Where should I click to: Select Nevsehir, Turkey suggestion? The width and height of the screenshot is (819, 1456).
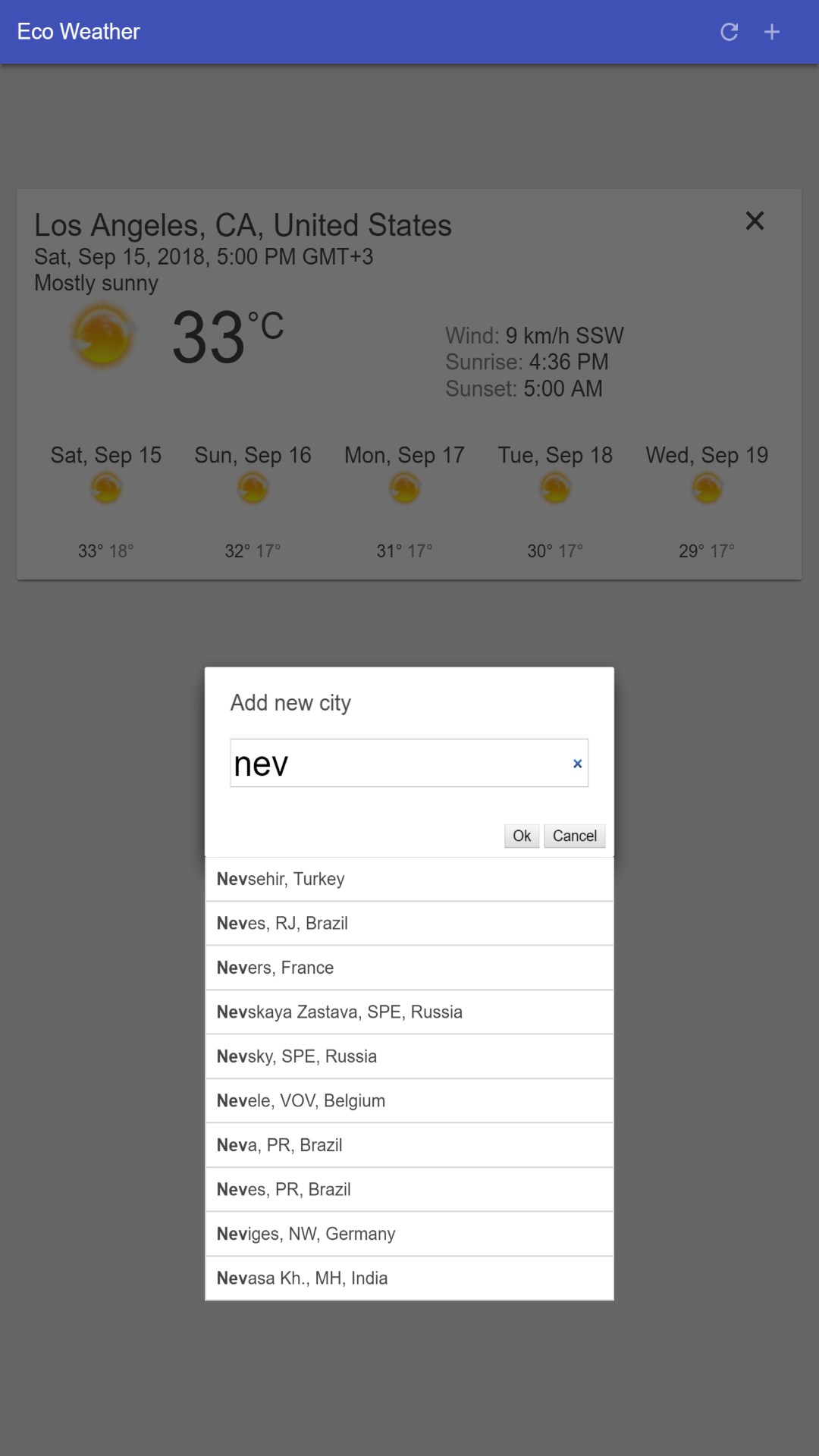coord(409,880)
